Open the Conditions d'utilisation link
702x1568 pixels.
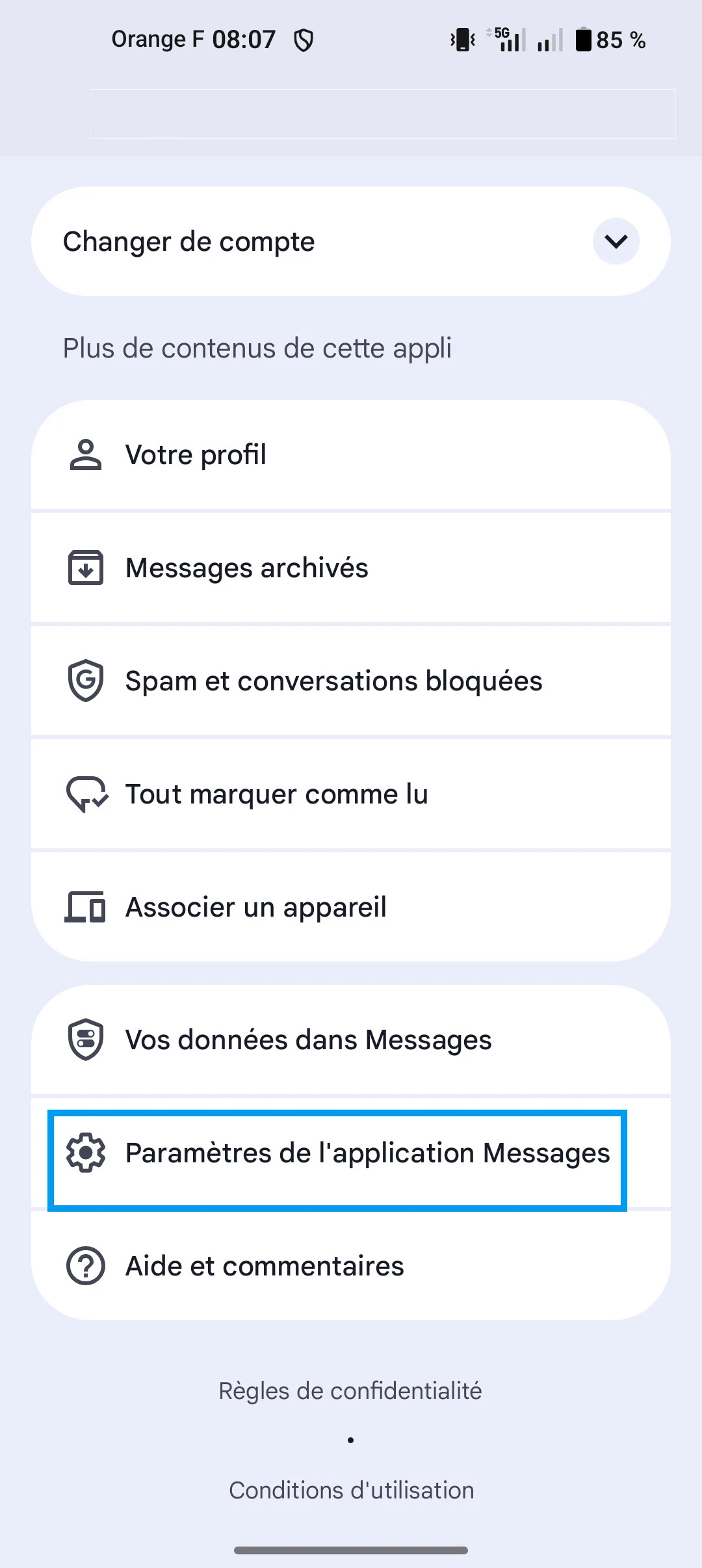coord(351,1490)
